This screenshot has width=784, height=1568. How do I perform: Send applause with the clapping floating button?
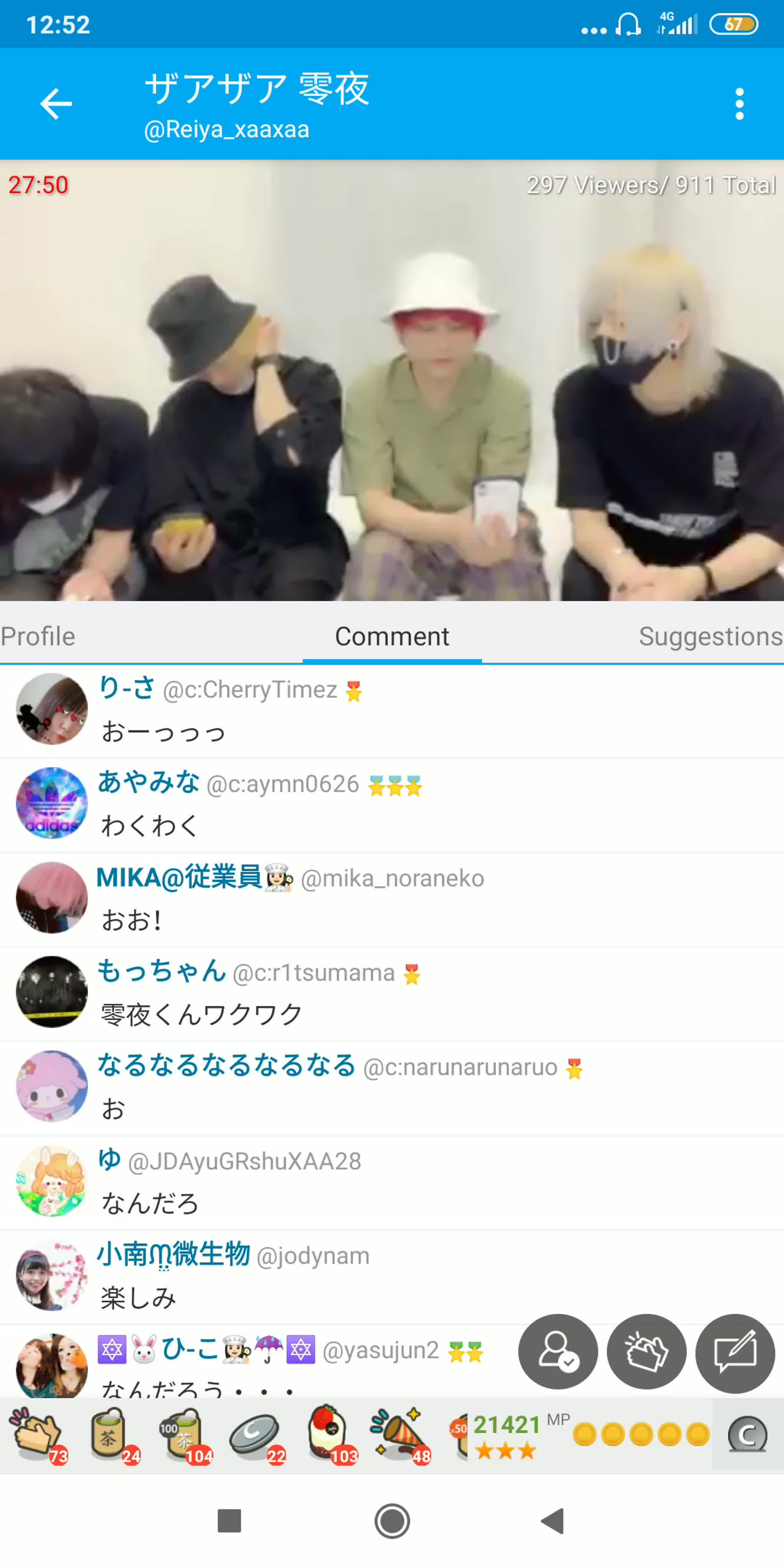(647, 1352)
